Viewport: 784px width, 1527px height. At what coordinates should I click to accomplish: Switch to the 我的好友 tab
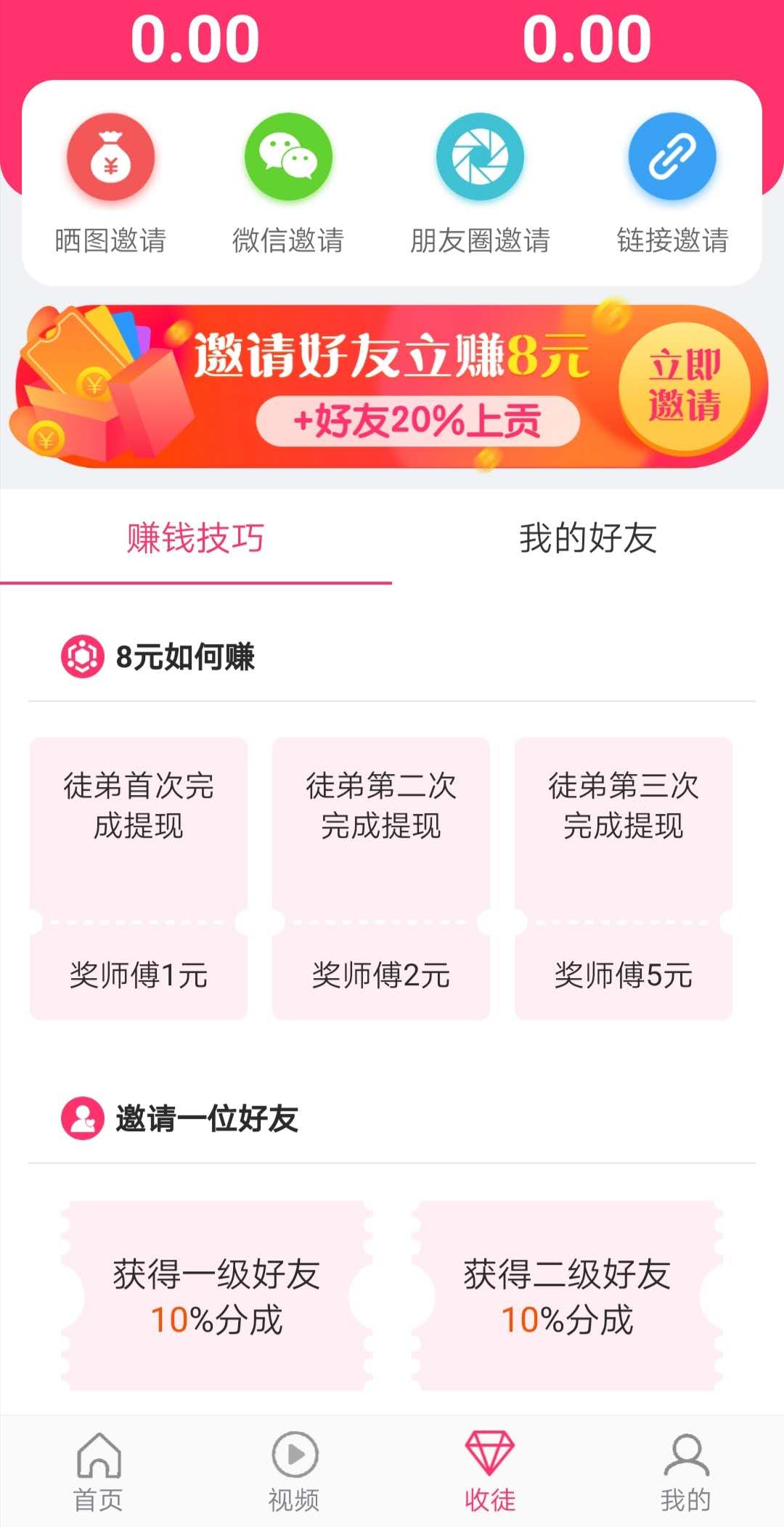(x=588, y=538)
